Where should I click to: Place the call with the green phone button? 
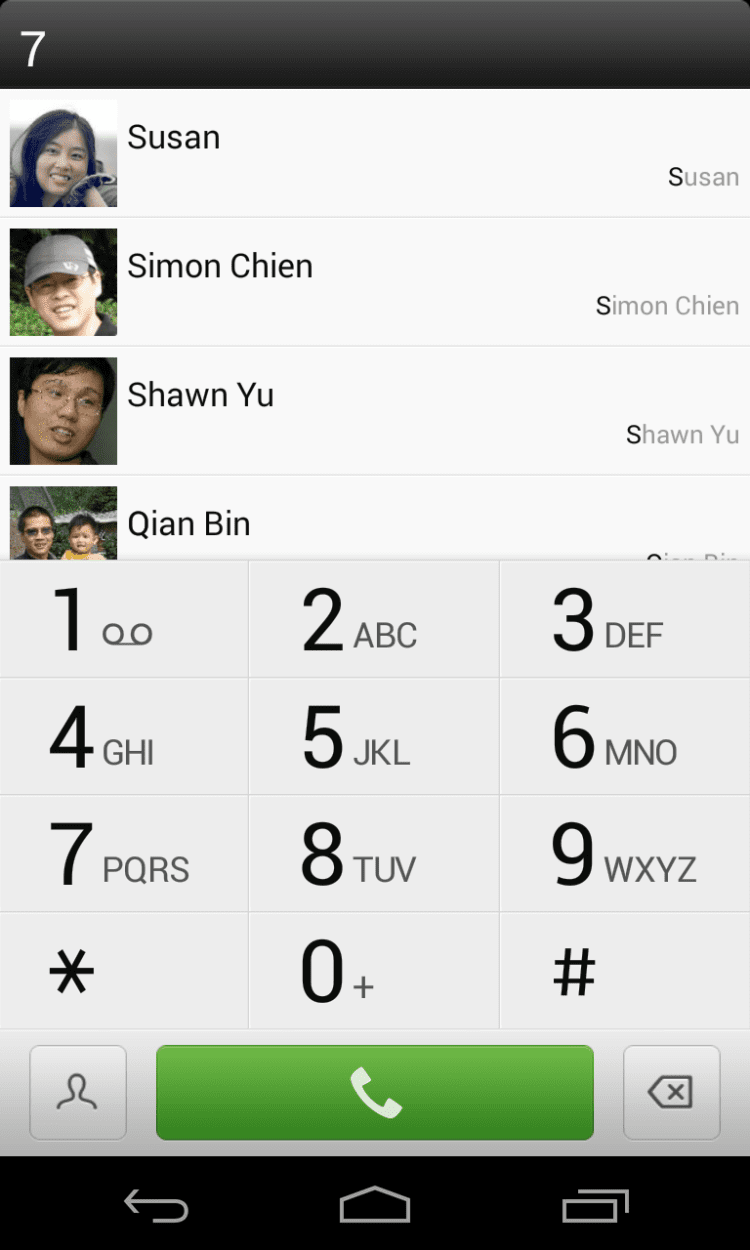click(x=375, y=1092)
